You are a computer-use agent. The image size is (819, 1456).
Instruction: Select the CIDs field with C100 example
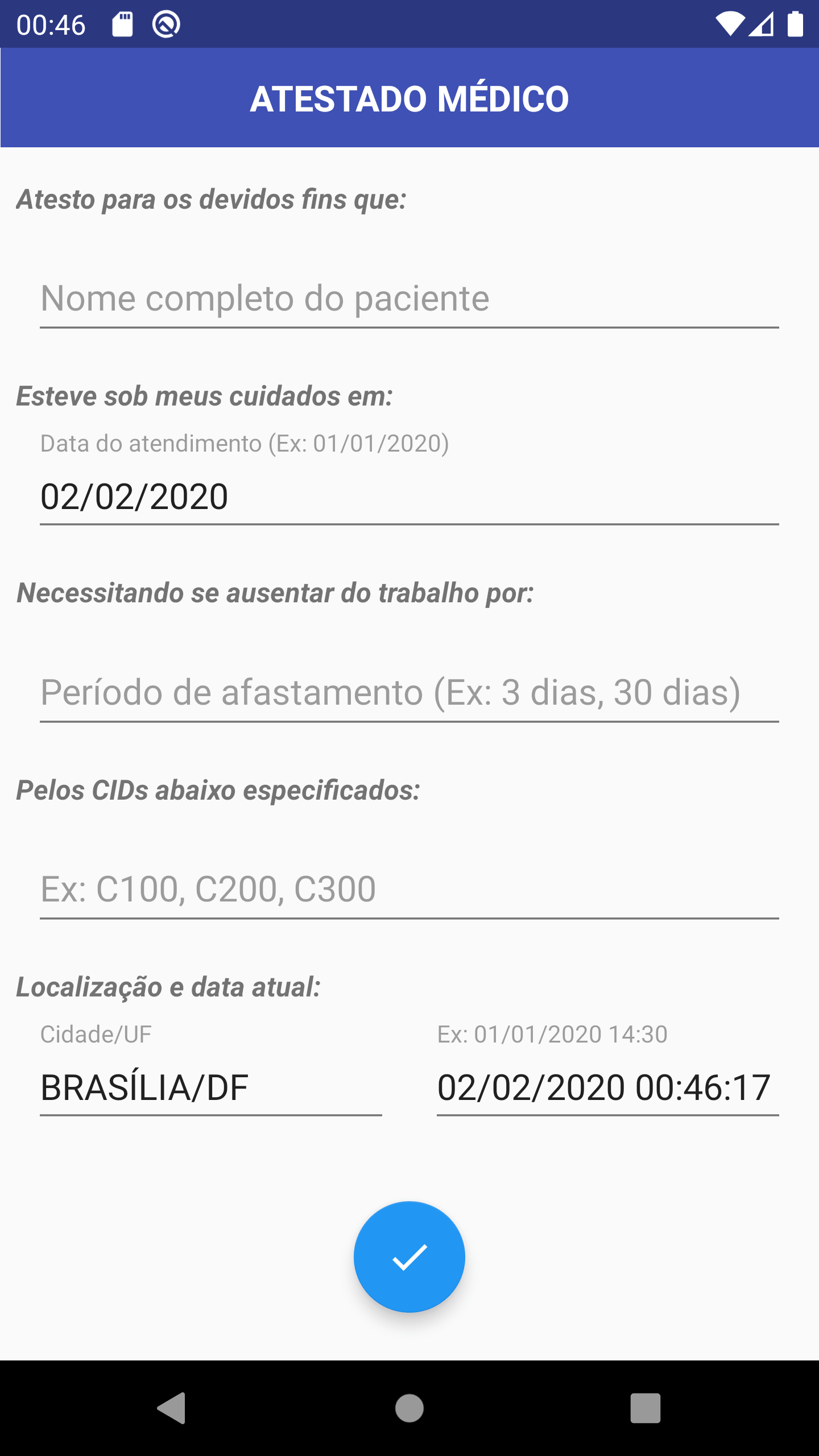409,890
